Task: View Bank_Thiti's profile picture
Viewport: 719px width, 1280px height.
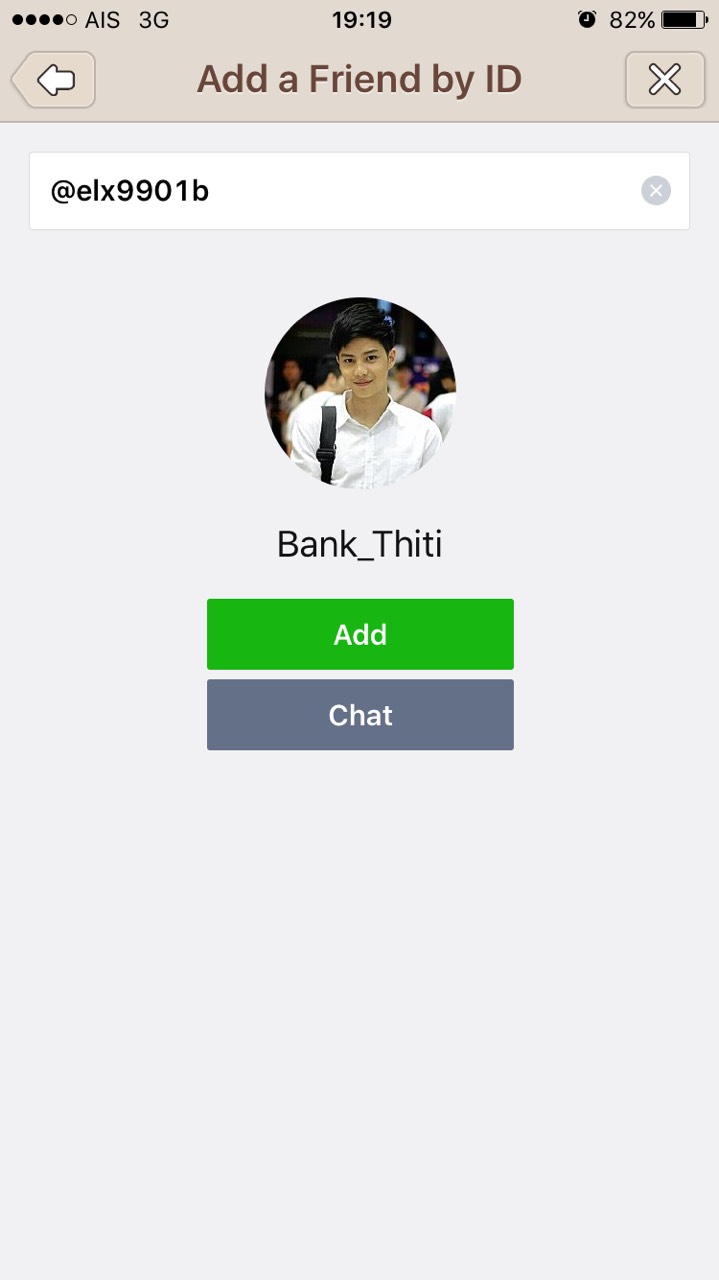Action: point(360,392)
